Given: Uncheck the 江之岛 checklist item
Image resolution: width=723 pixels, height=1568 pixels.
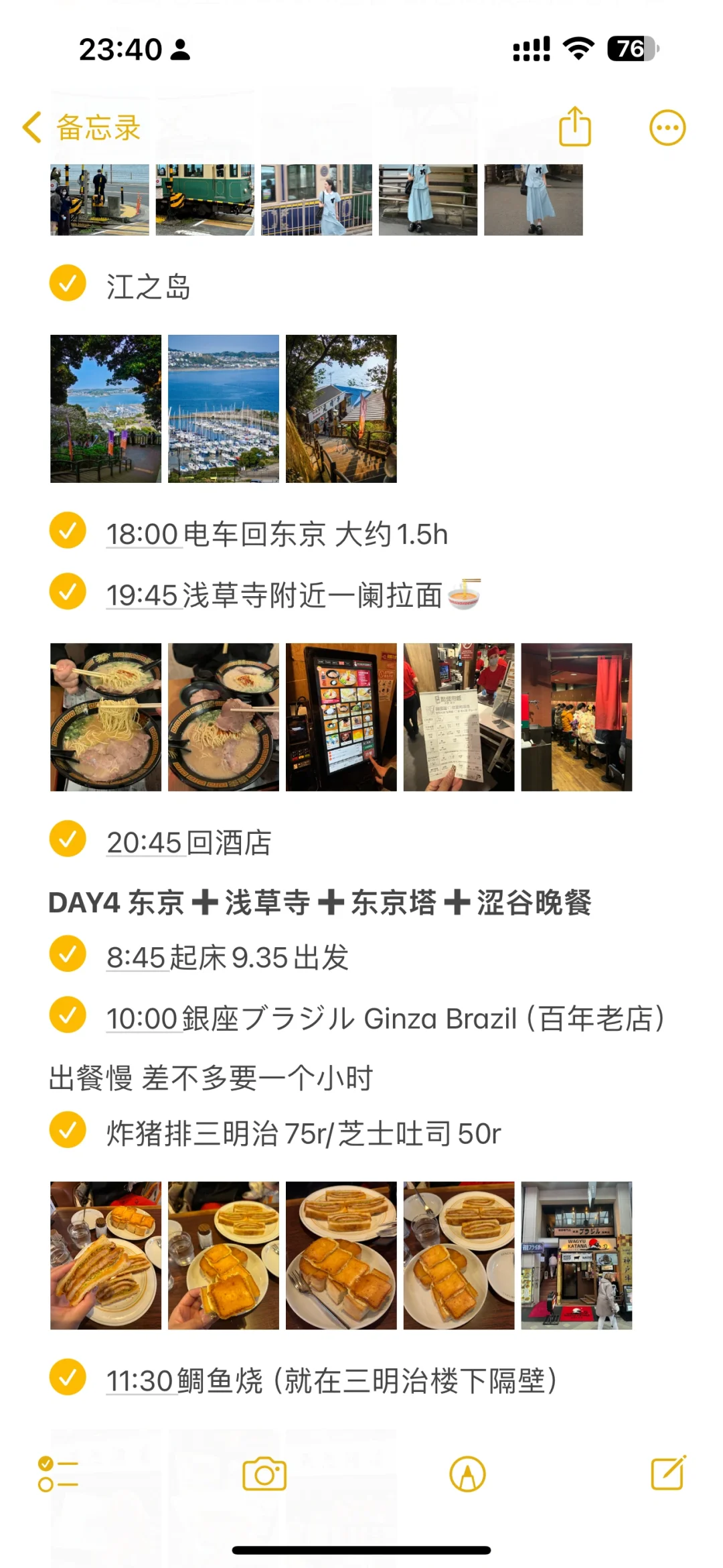Looking at the screenshot, I should tap(68, 283).
